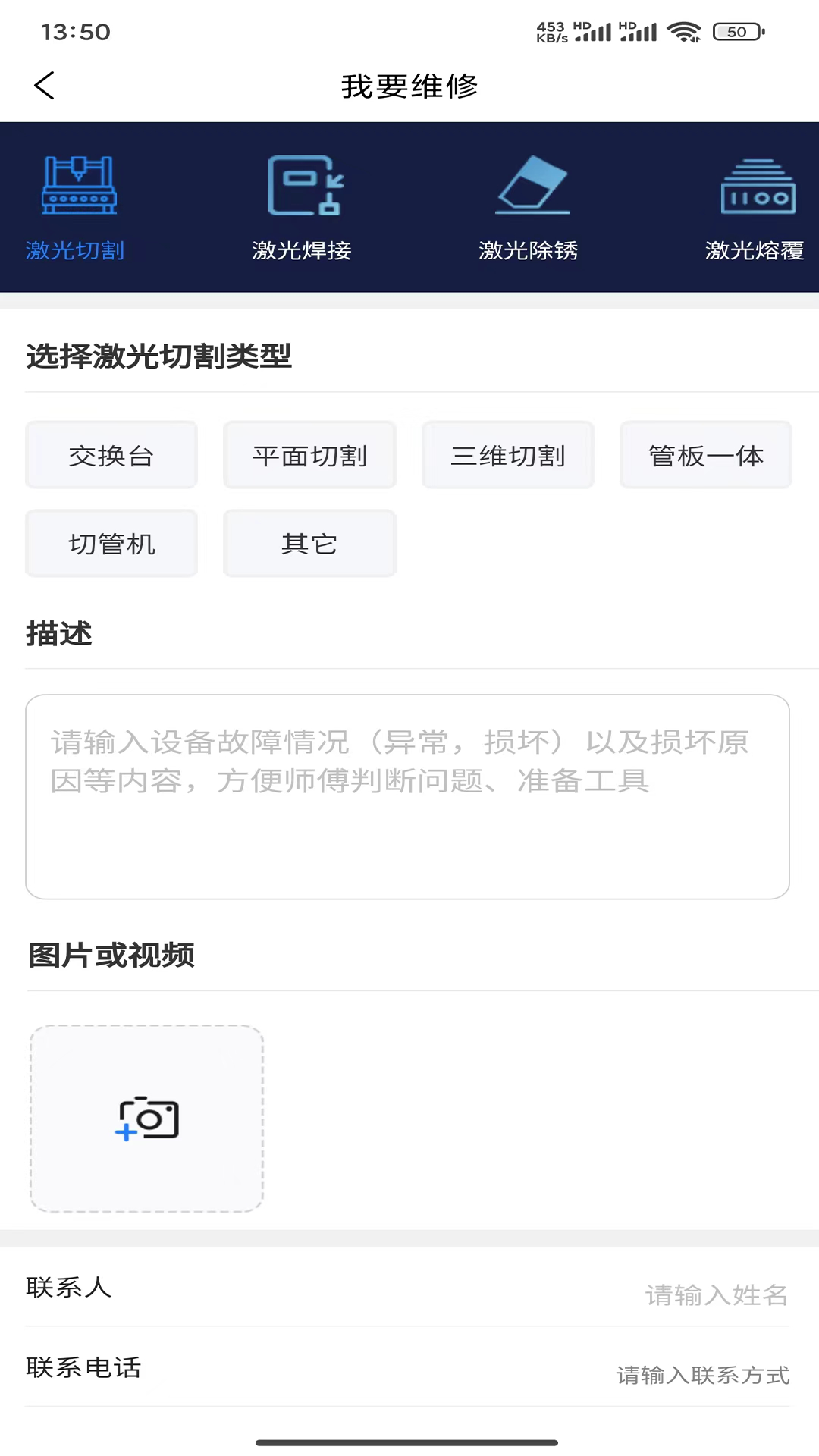The image size is (819, 1456).
Task: Go back from the 我要维修 page
Action: 45,86
